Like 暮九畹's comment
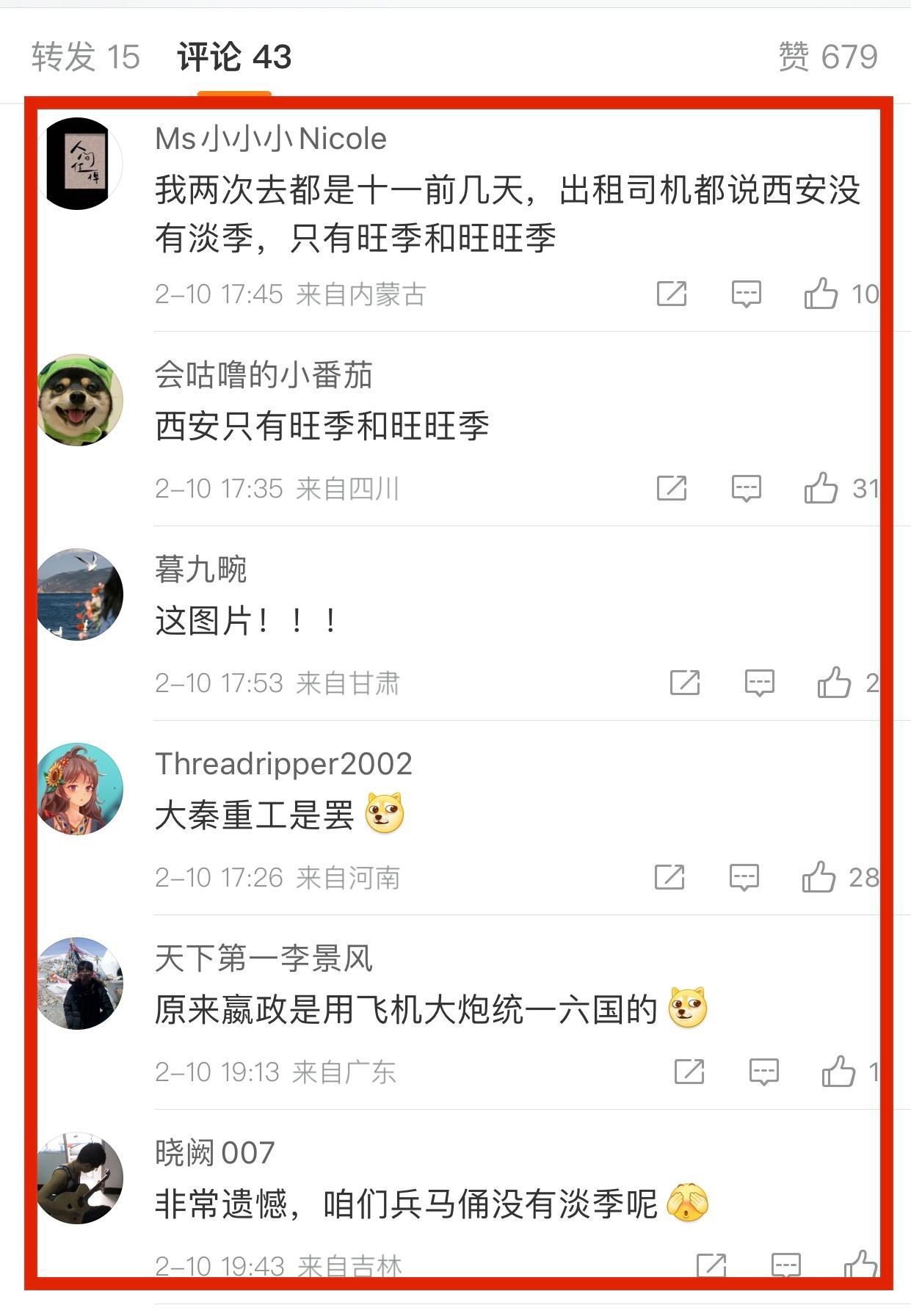 pyautogui.click(x=834, y=683)
